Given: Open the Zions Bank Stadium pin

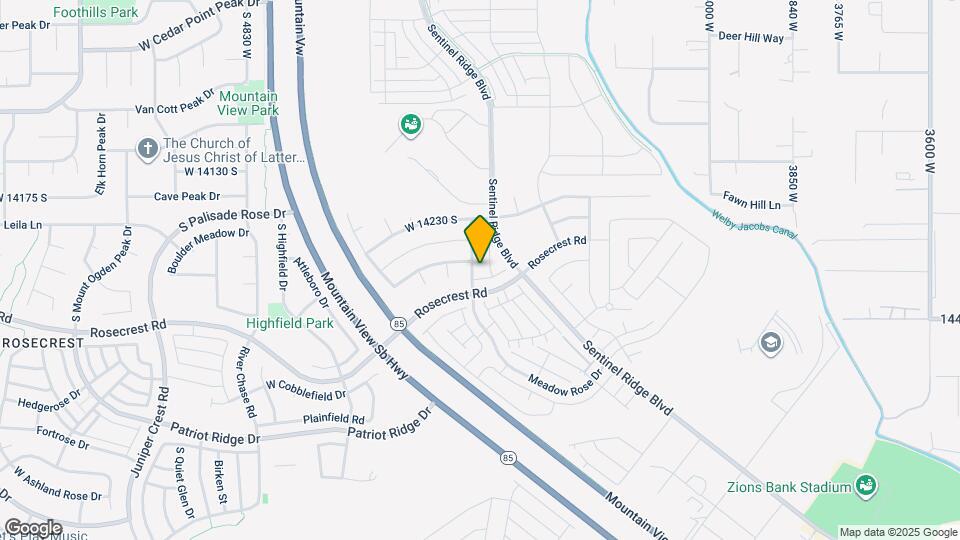Looking at the screenshot, I should [x=866, y=487].
